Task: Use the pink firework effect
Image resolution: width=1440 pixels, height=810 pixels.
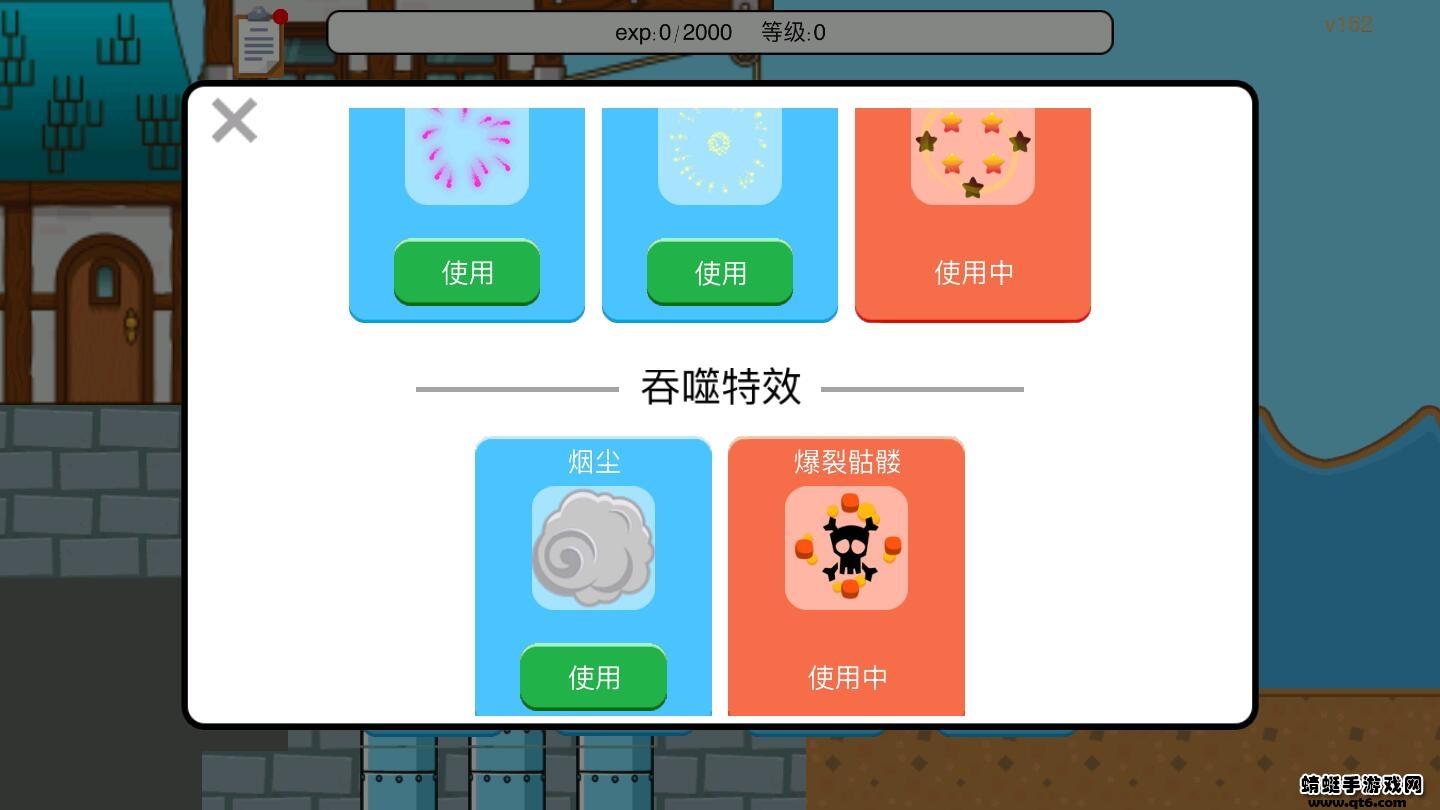Action: (467, 272)
